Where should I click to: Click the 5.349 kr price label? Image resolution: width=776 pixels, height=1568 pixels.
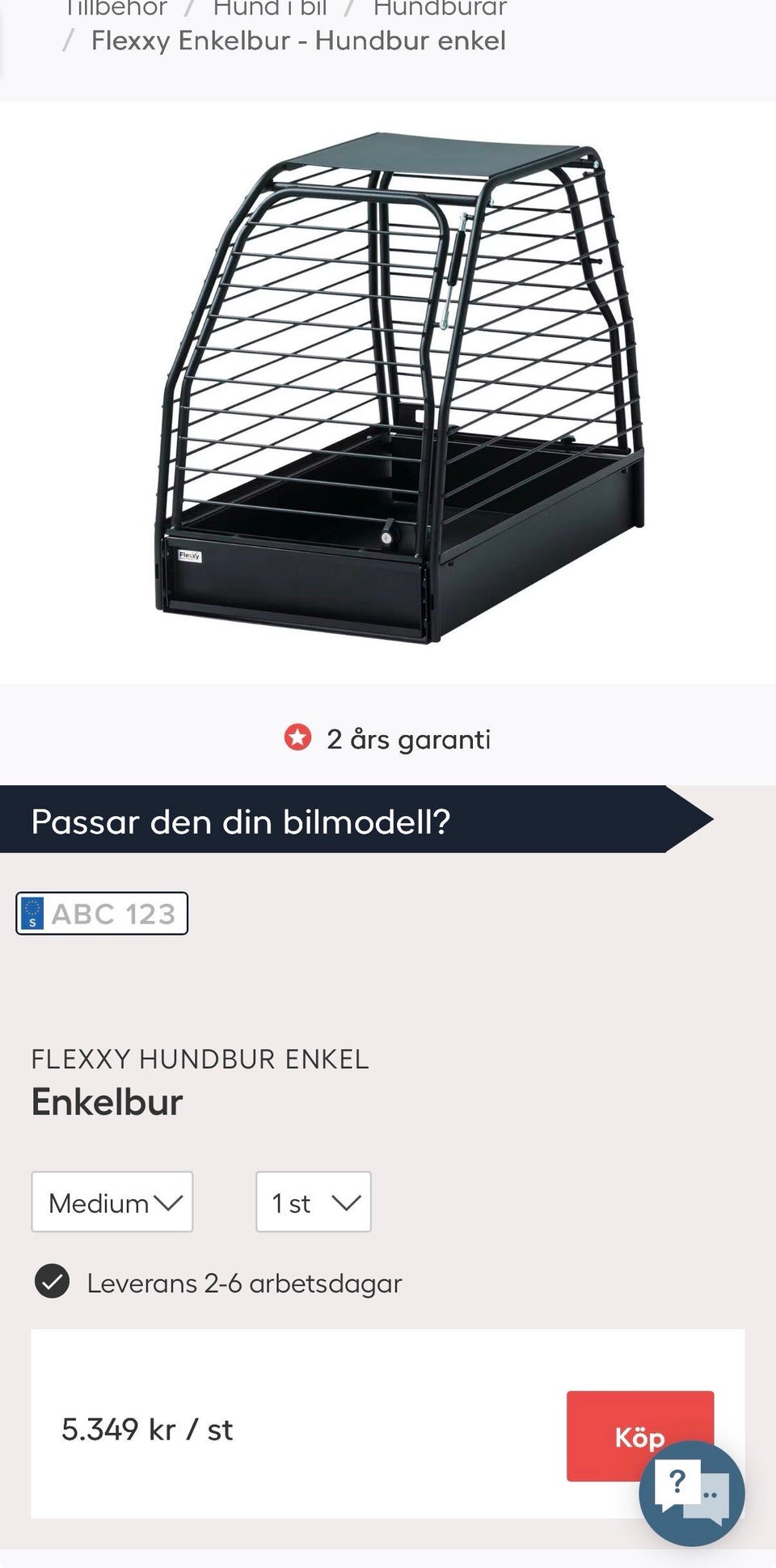coord(149,1429)
